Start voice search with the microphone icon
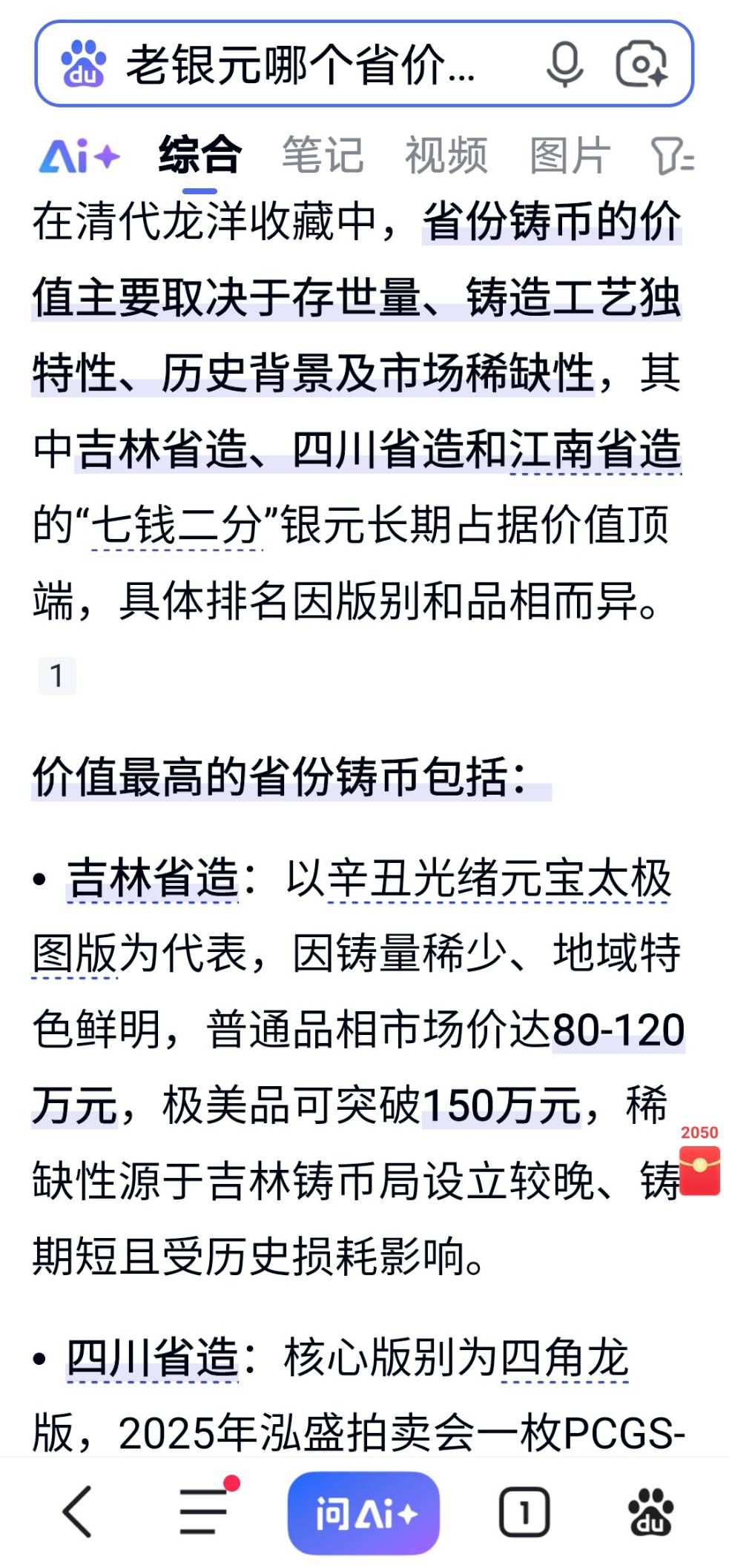Viewport: 729px width, 1568px height. pos(564,65)
